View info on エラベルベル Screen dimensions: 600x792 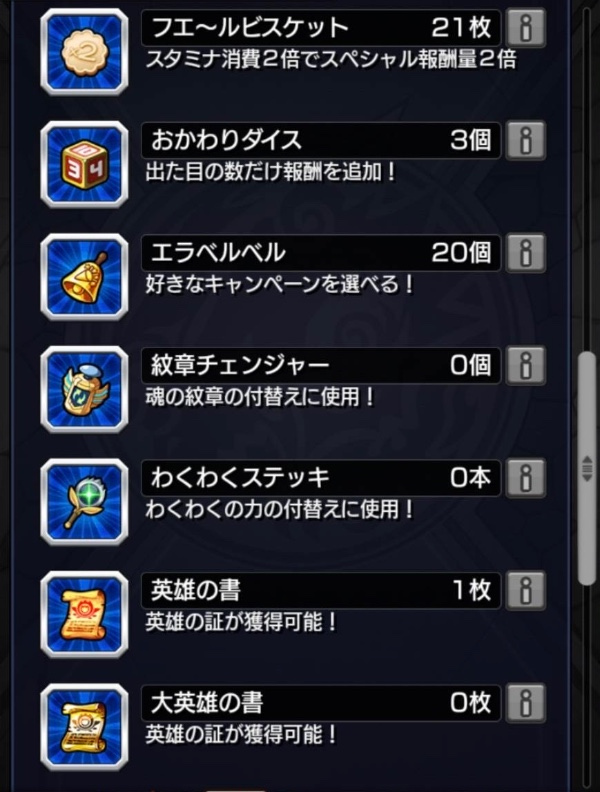(x=526, y=251)
